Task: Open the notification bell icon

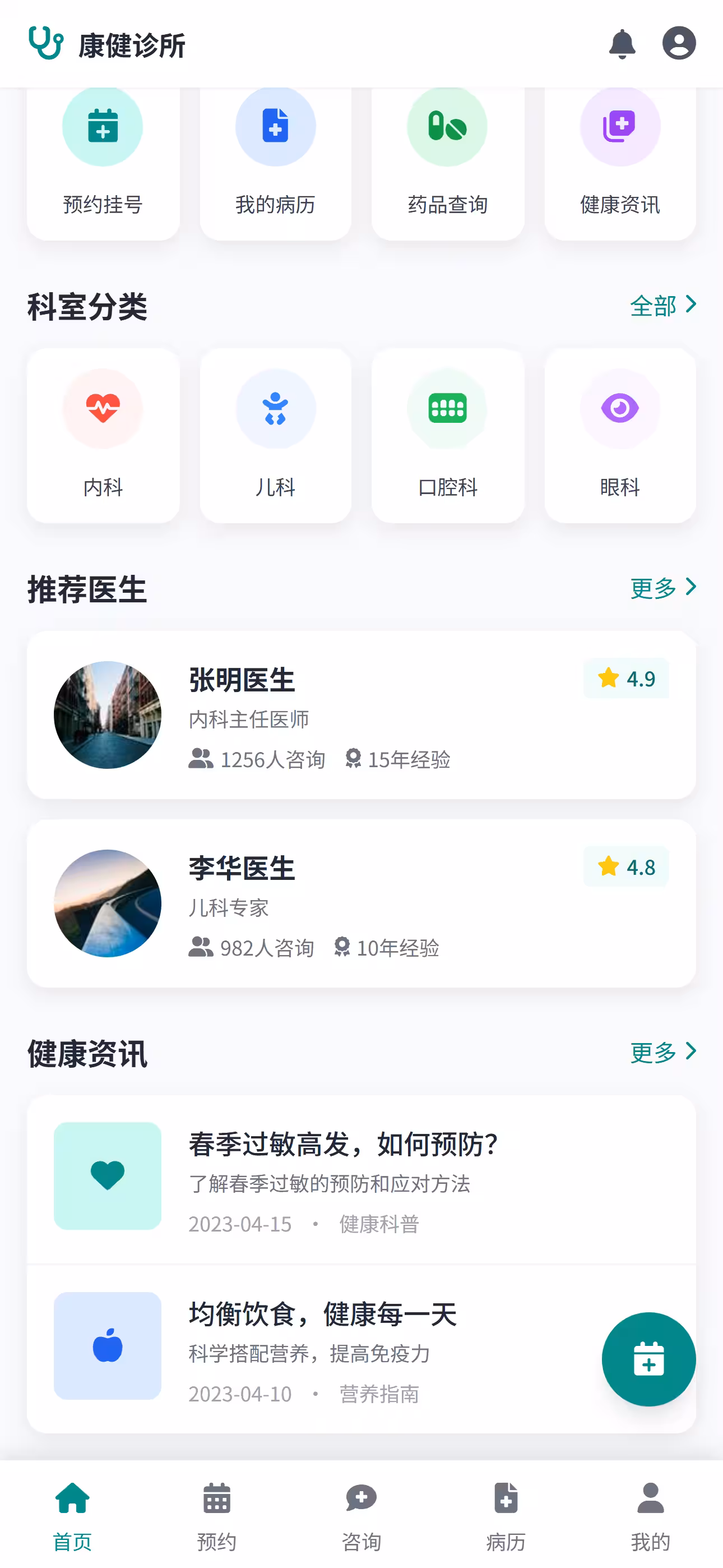Action: point(623,43)
